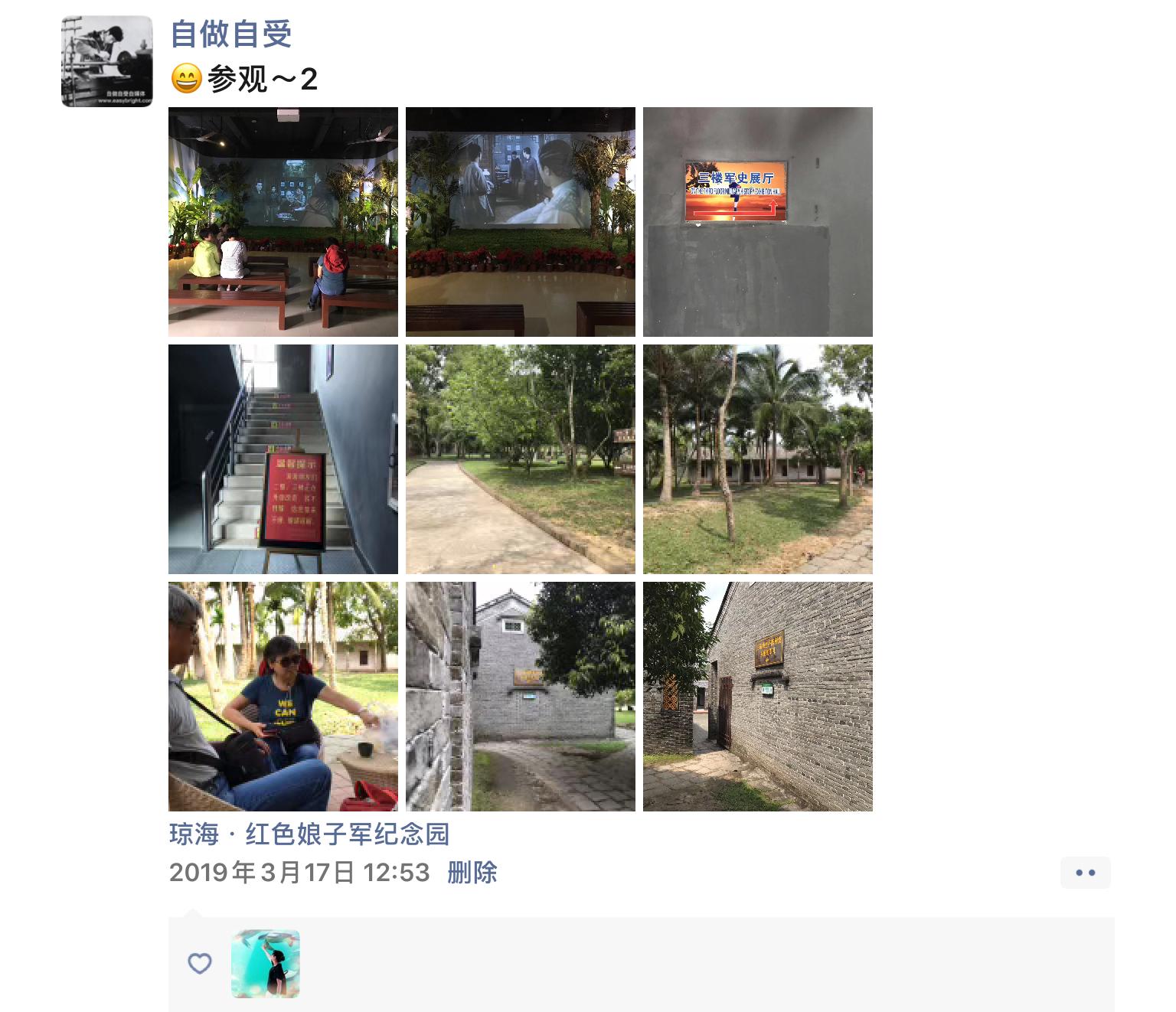The image size is (1176, 1012).
Task: View the grey brick house with tree photo
Action: (x=520, y=697)
